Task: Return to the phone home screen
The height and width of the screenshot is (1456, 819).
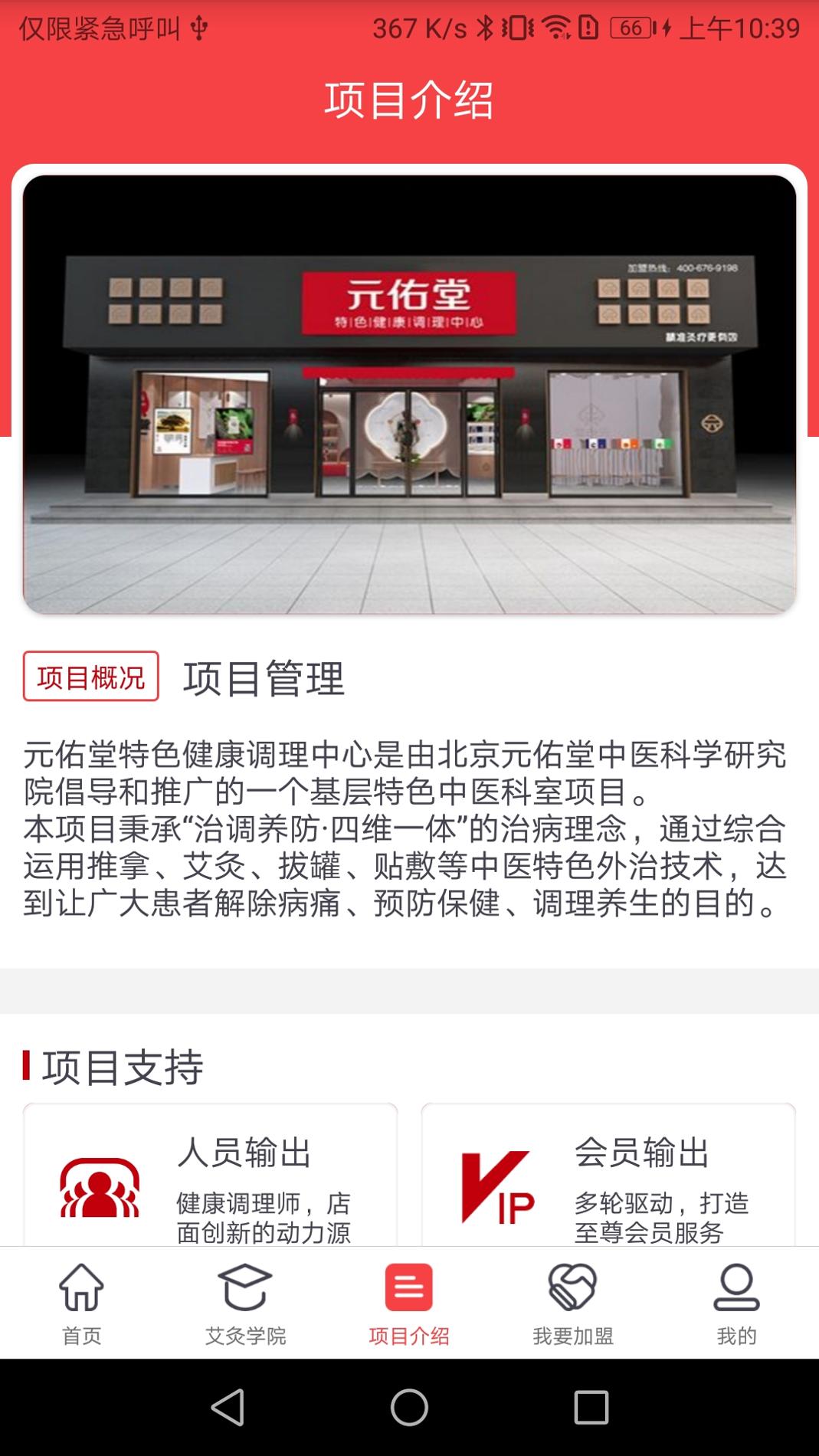Action: (x=409, y=1407)
